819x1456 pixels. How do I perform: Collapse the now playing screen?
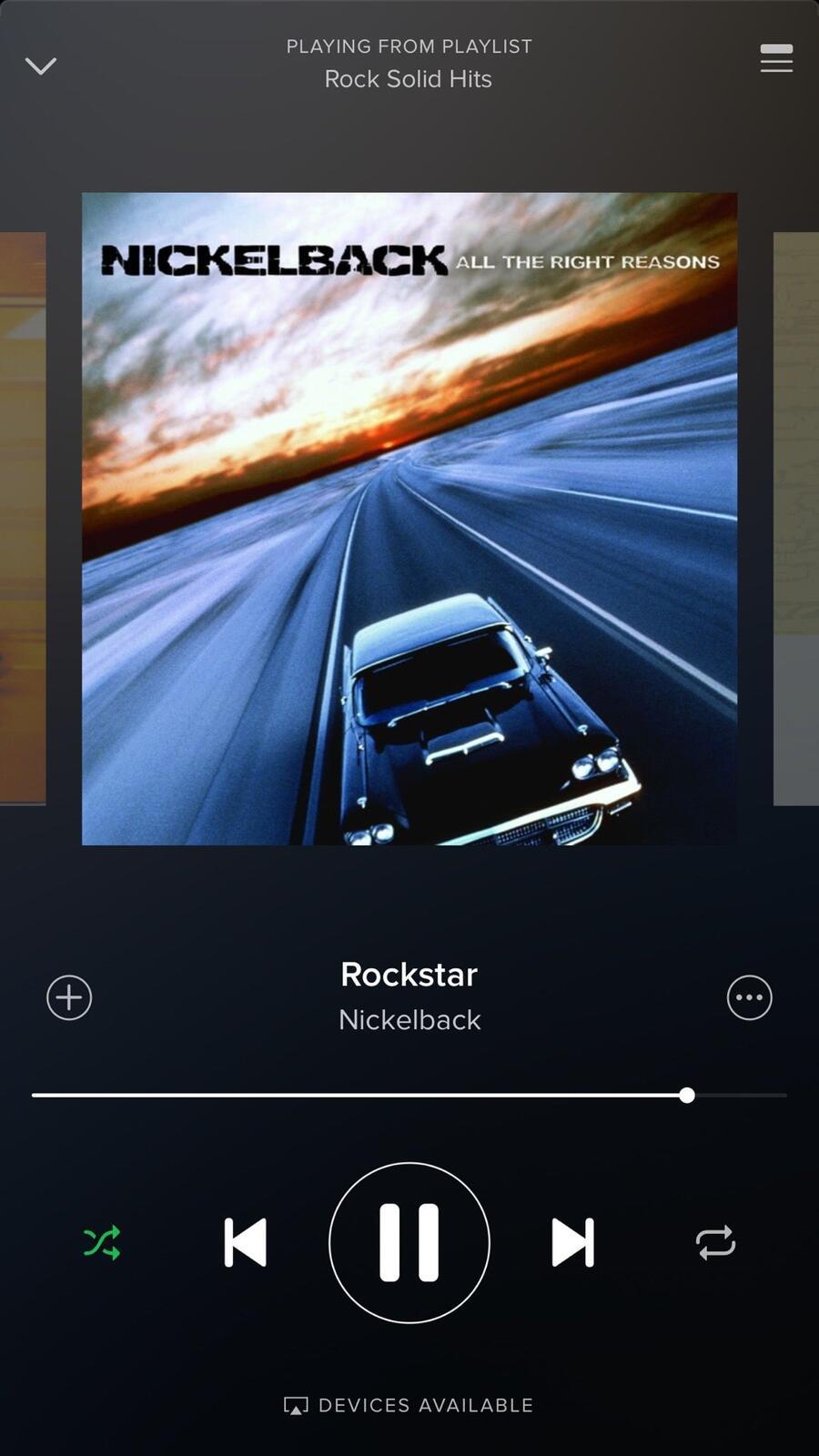click(x=41, y=66)
